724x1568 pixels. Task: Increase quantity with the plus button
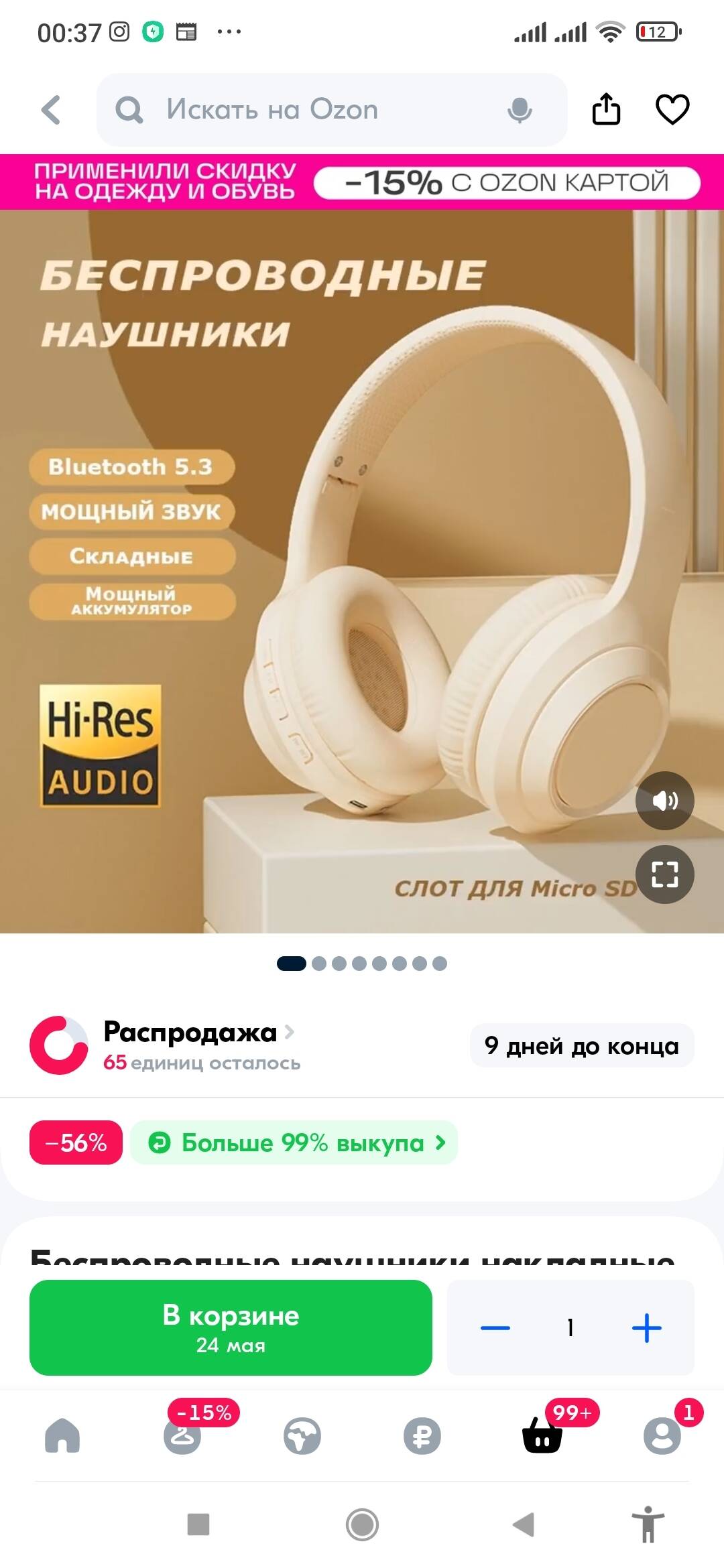tap(646, 1327)
